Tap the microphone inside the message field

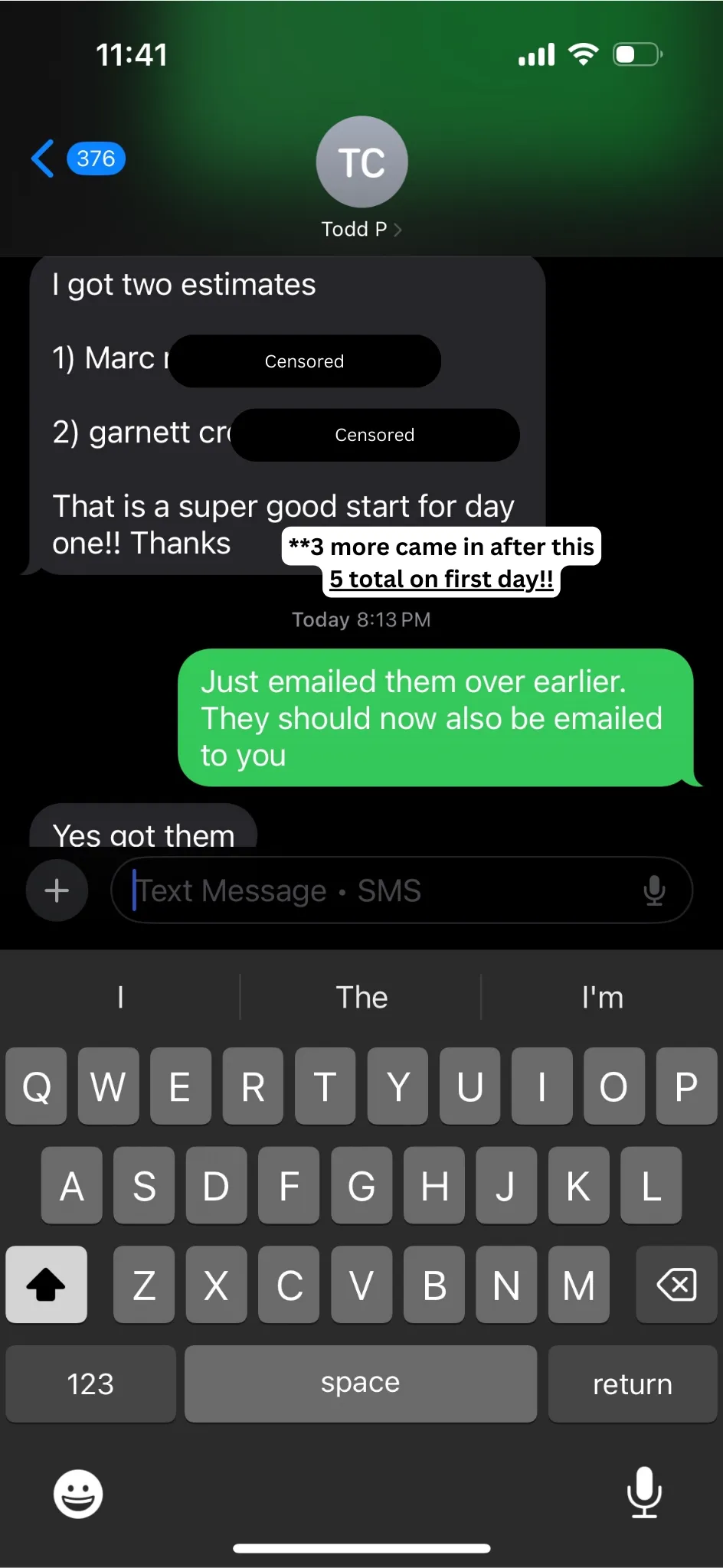pos(654,890)
